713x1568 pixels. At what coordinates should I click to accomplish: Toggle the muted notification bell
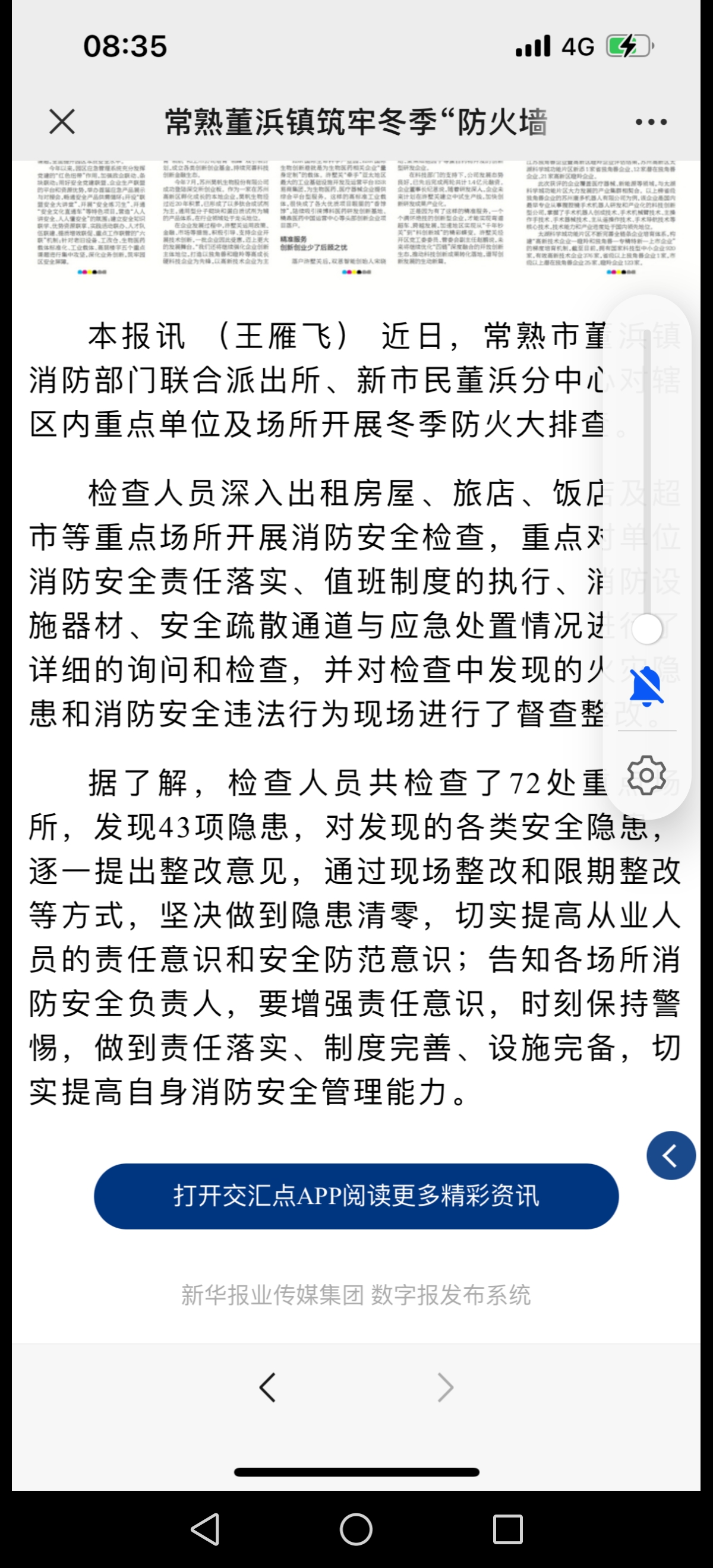pos(646,686)
